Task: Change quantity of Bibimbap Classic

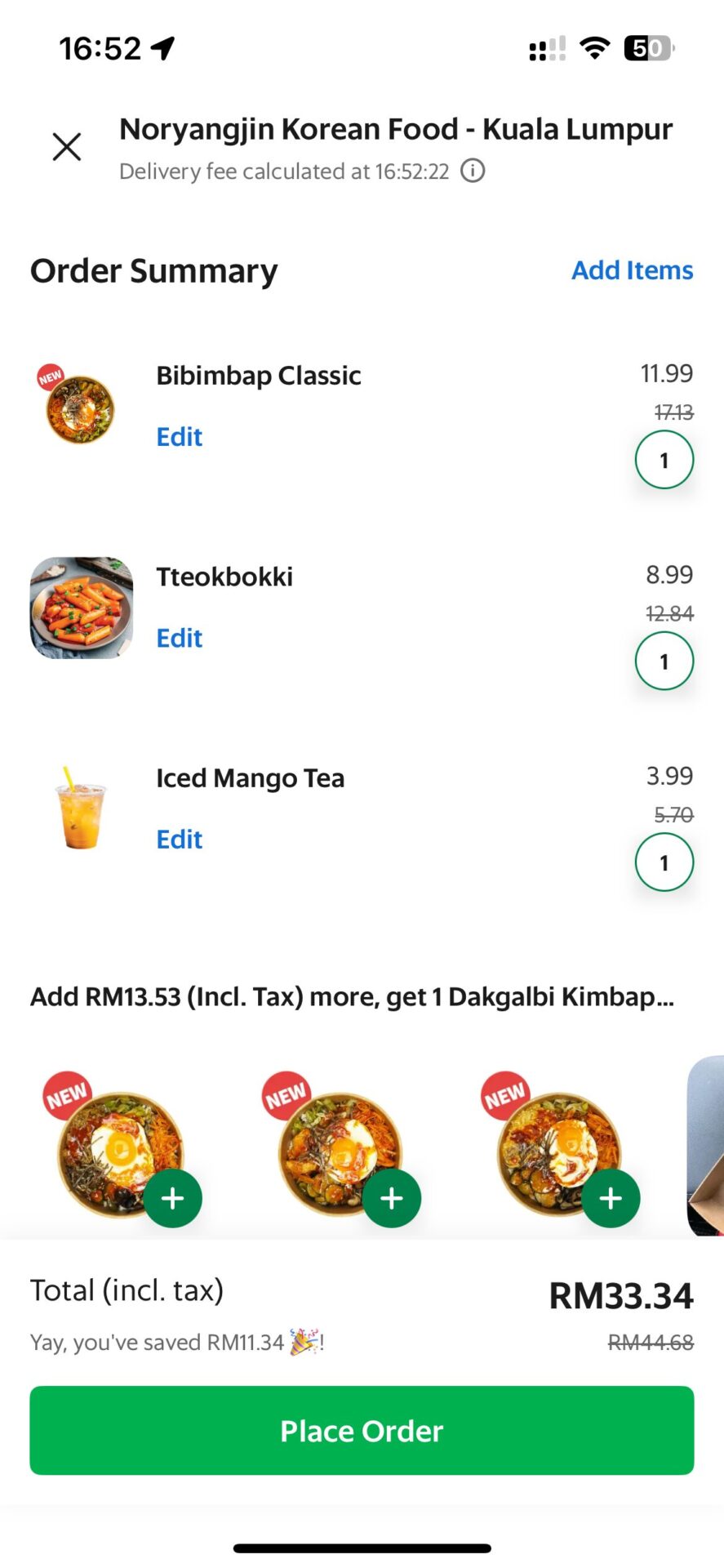Action: tap(664, 460)
